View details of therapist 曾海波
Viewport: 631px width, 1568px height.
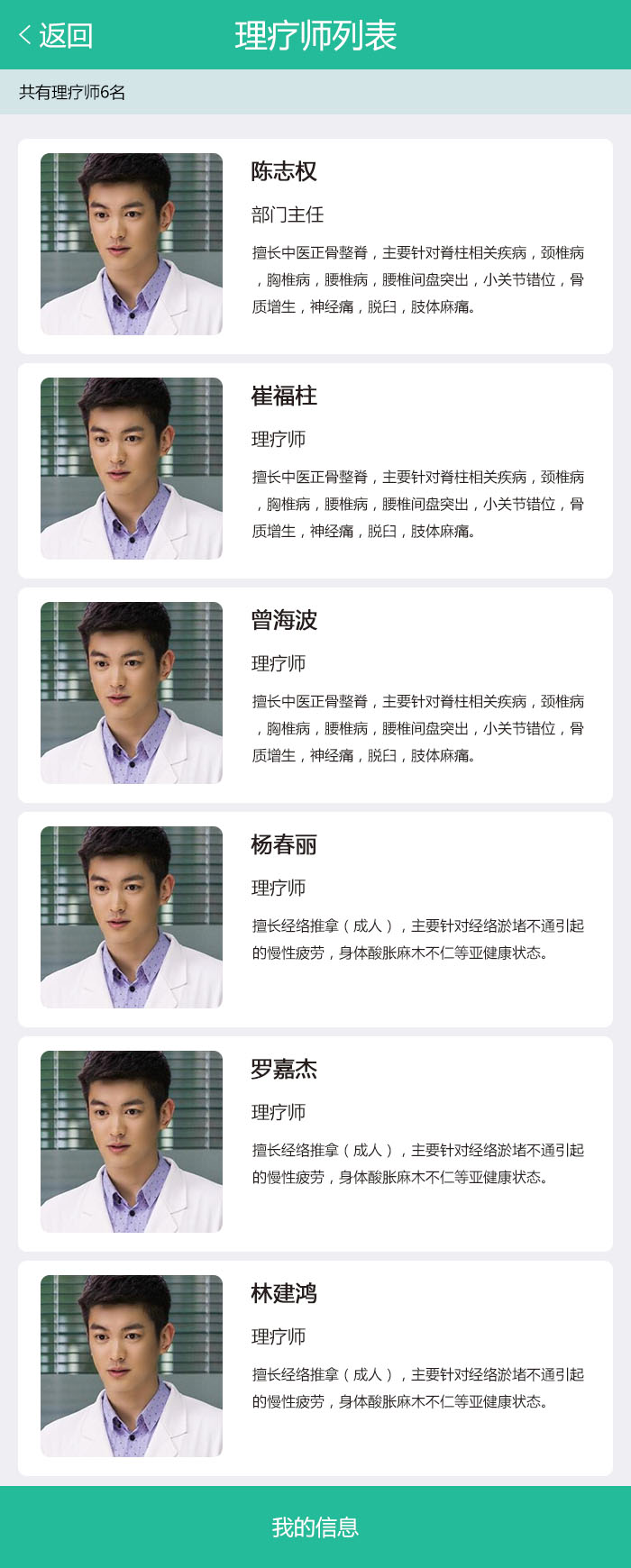pos(315,695)
